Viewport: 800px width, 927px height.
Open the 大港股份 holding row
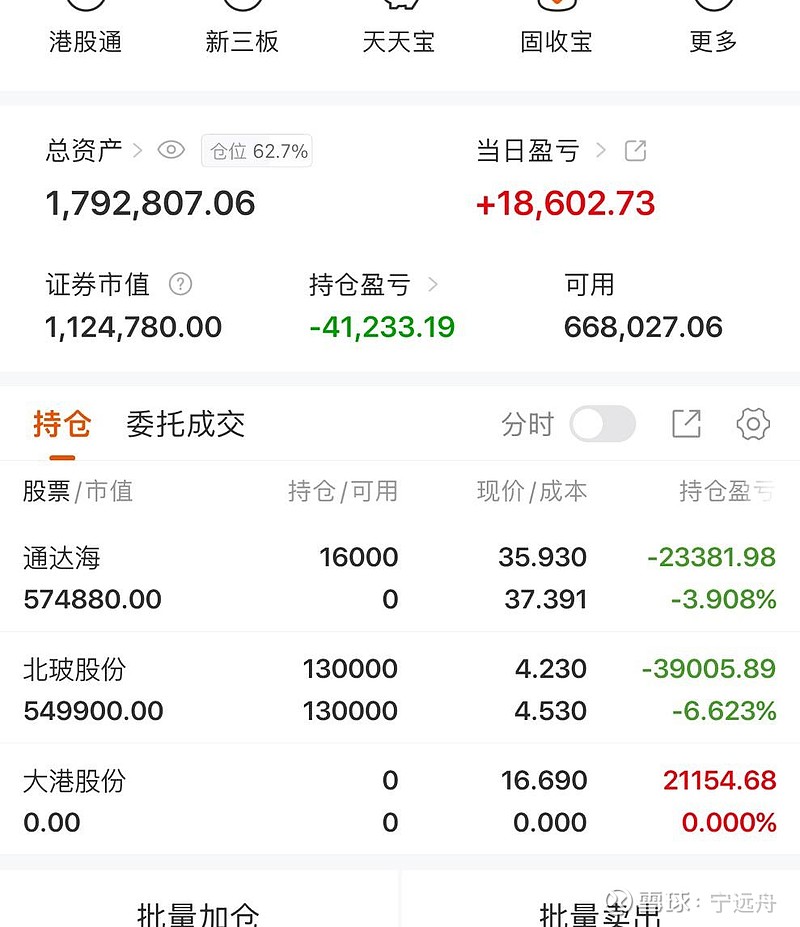tap(399, 801)
